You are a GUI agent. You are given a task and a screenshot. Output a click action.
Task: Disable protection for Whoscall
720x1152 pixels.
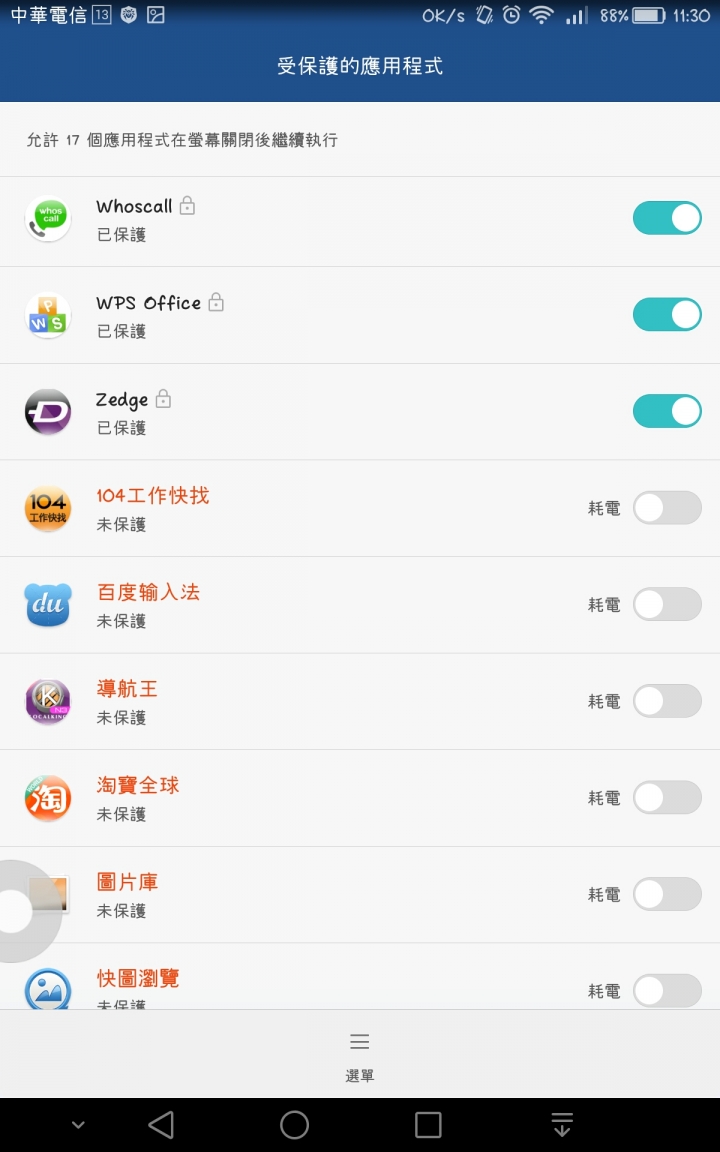point(667,218)
